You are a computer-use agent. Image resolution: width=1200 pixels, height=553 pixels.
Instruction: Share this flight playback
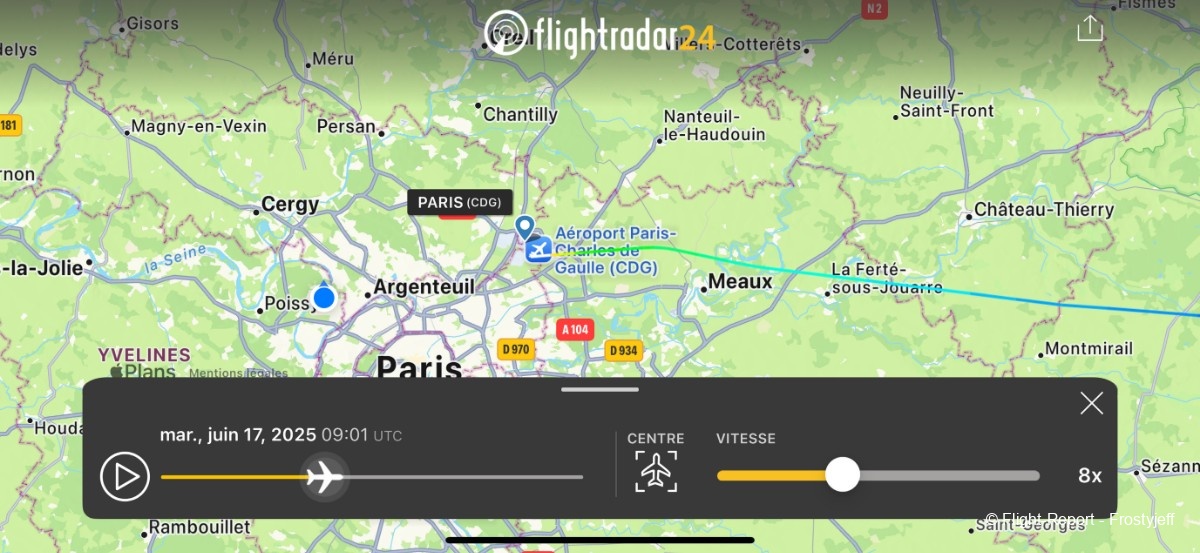(x=1089, y=28)
